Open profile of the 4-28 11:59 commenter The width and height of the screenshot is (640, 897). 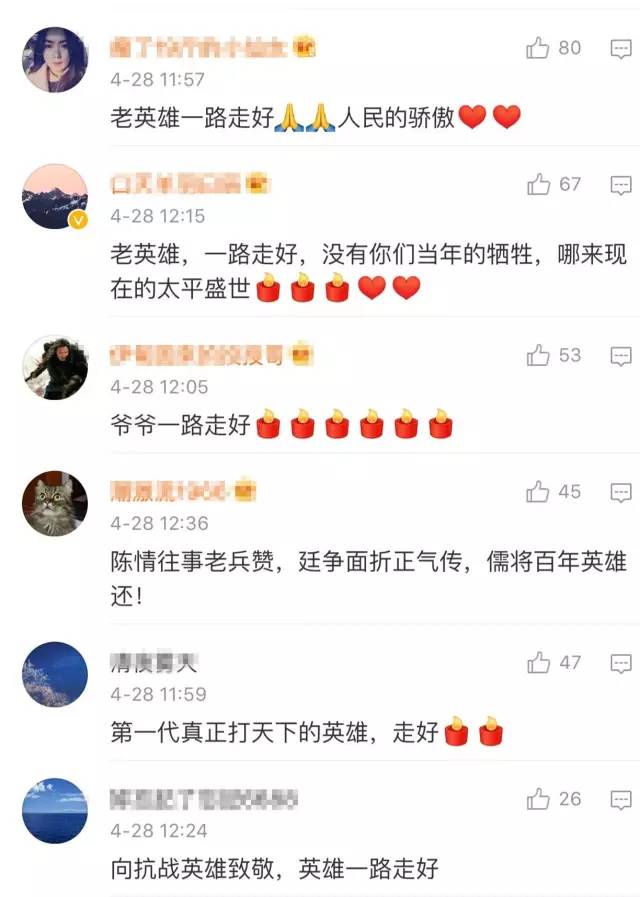(55, 674)
